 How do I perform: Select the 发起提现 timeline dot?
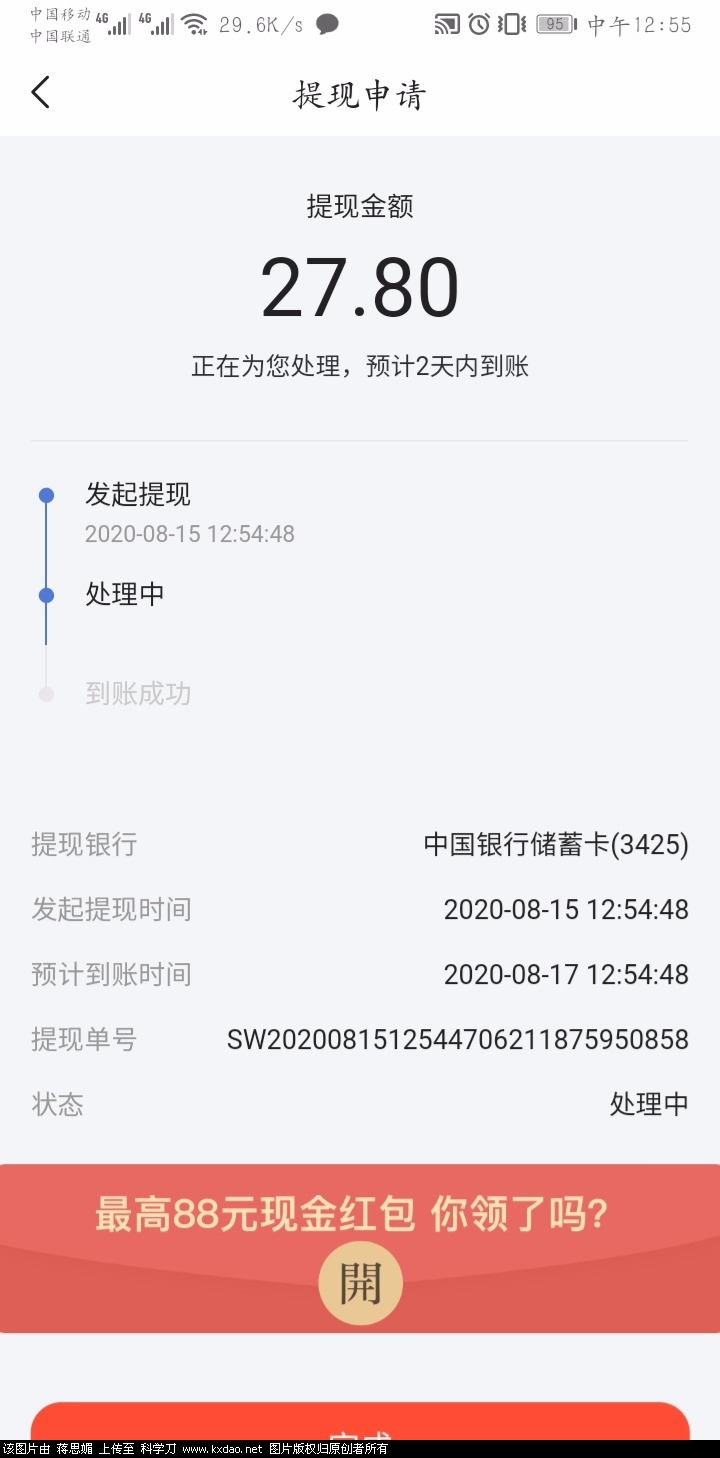coord(45,494)
